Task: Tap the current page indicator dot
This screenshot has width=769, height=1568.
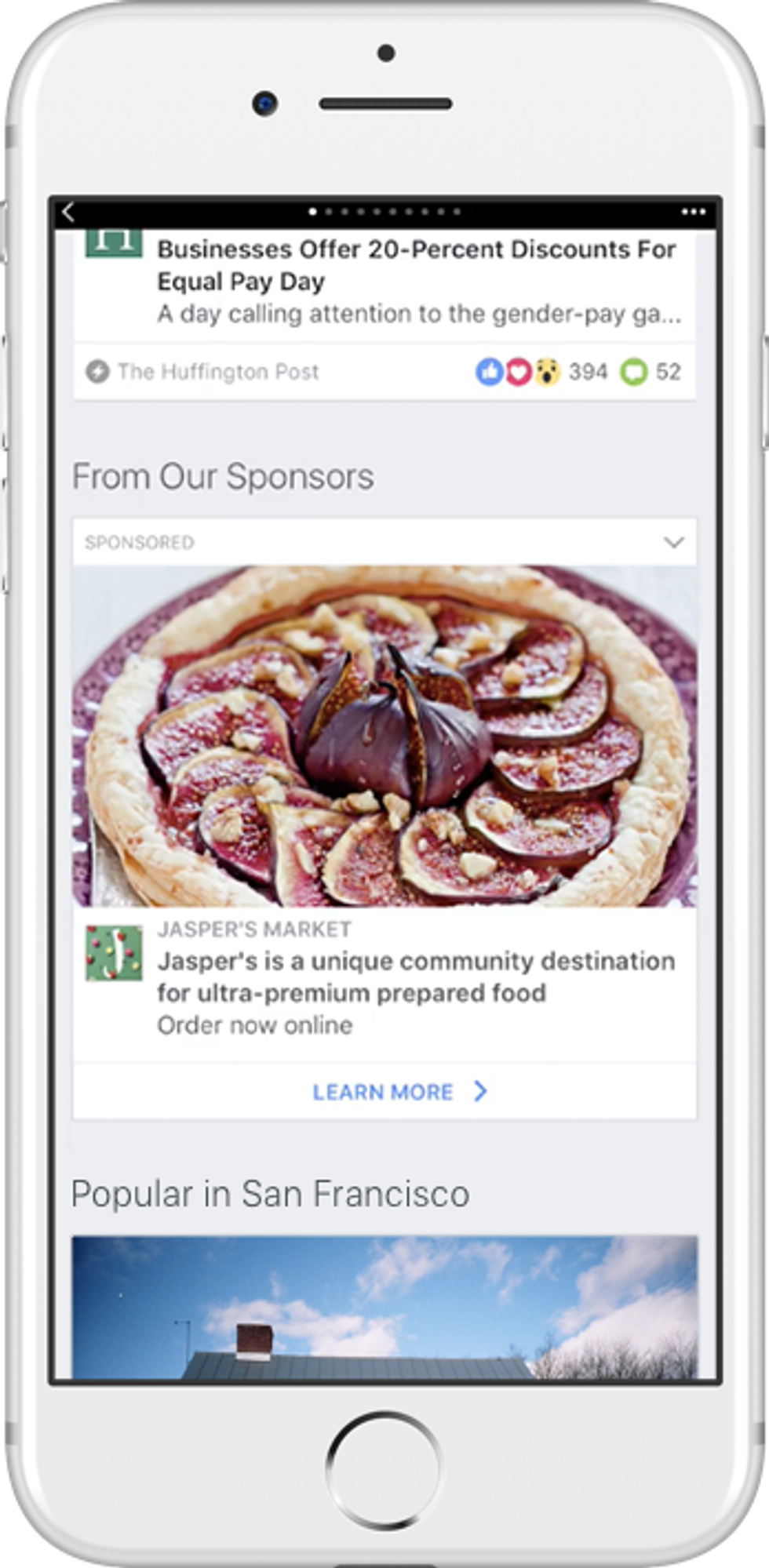Action: tap(312, 210)
